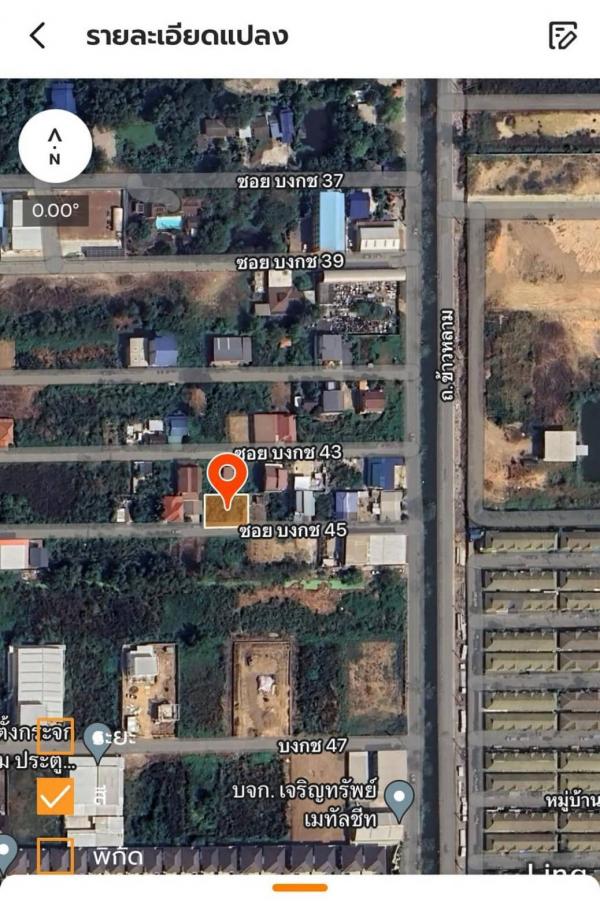Tap the orange bottom sheet handle

tap(299, 887)
